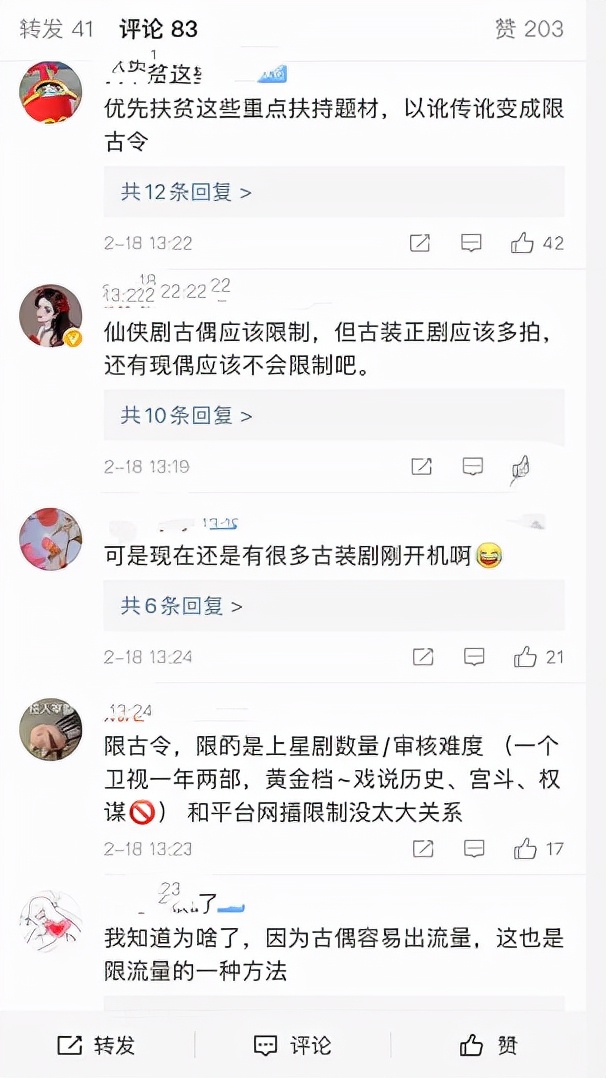Viewport: 606px width, 1078px height.
Task: Tap the bottom 评论 button
Action: pos(292,1046)
